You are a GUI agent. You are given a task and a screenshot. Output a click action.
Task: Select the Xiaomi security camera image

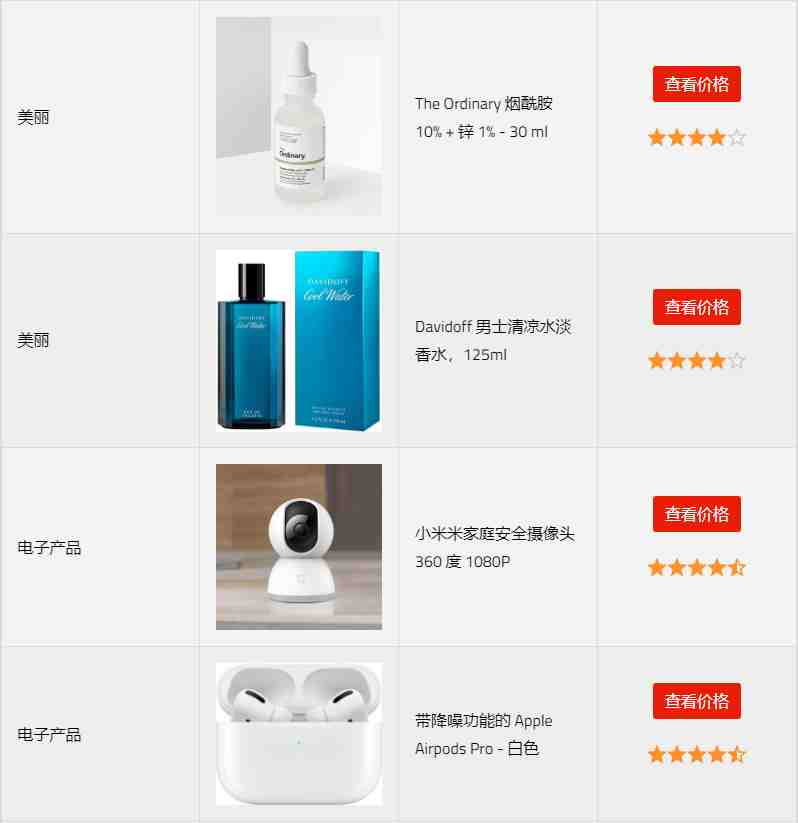(x=298, y=546)
